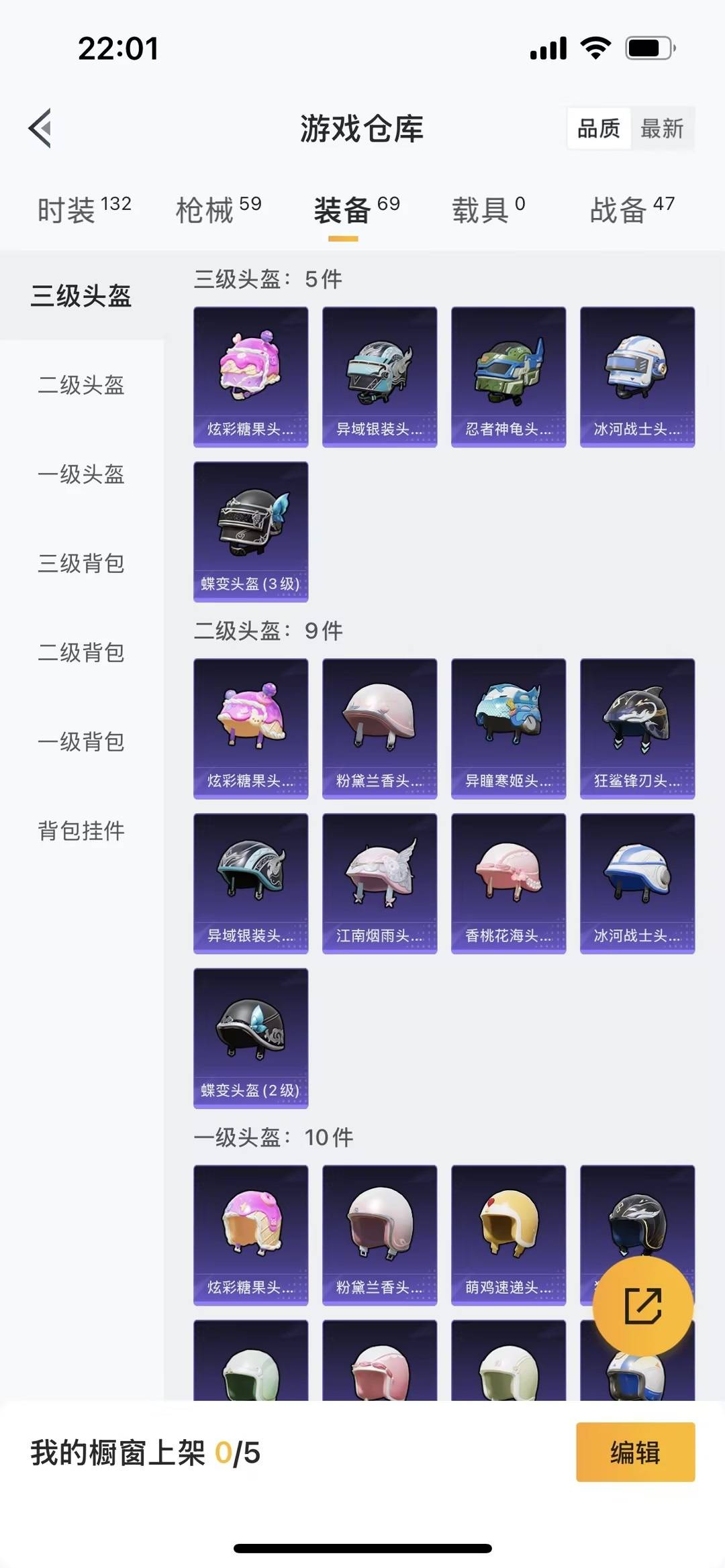Select the 蝶变头盔 (3级) item
Viewport: 725px width, 1568px height.
coord(250,529)
